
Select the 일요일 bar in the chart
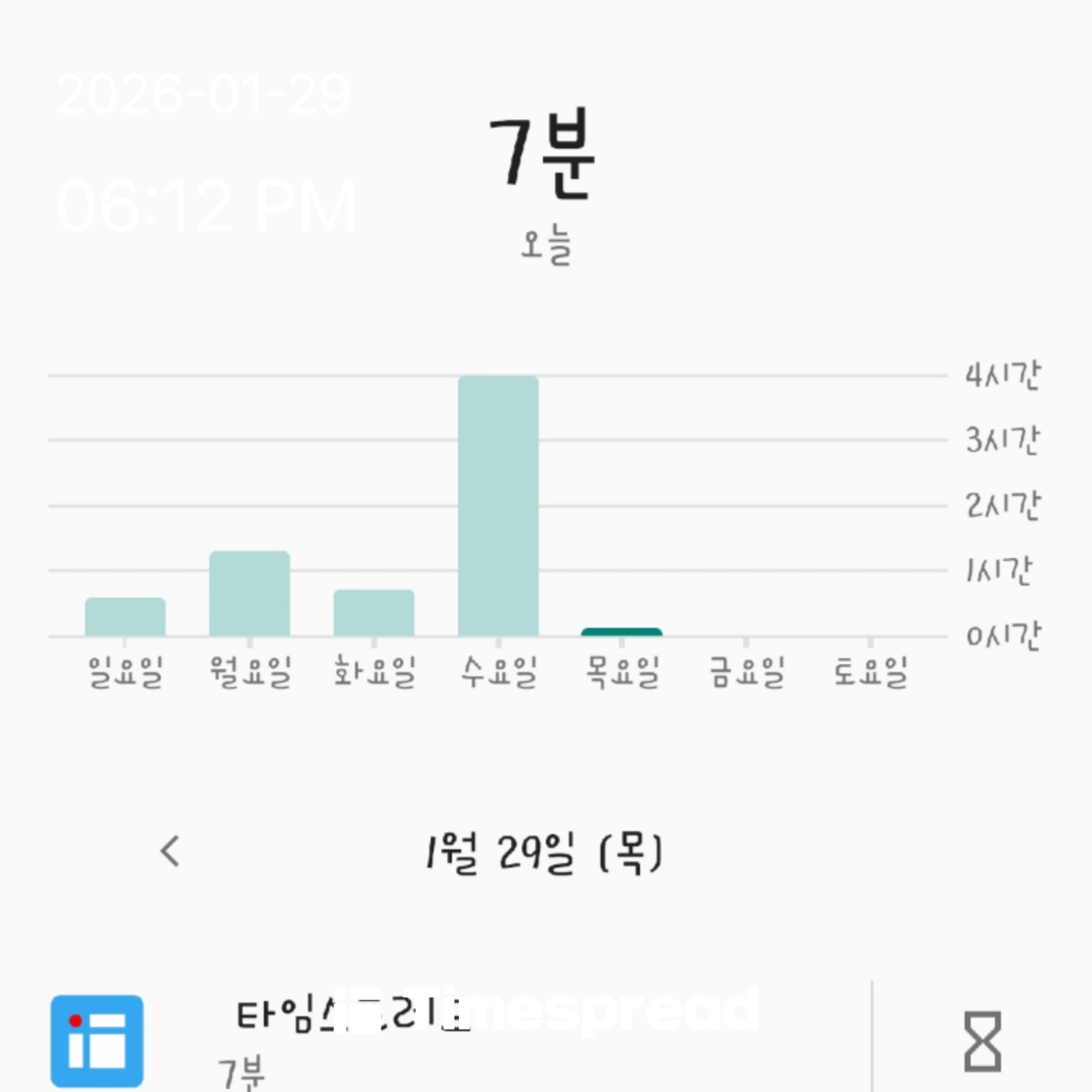125,617
